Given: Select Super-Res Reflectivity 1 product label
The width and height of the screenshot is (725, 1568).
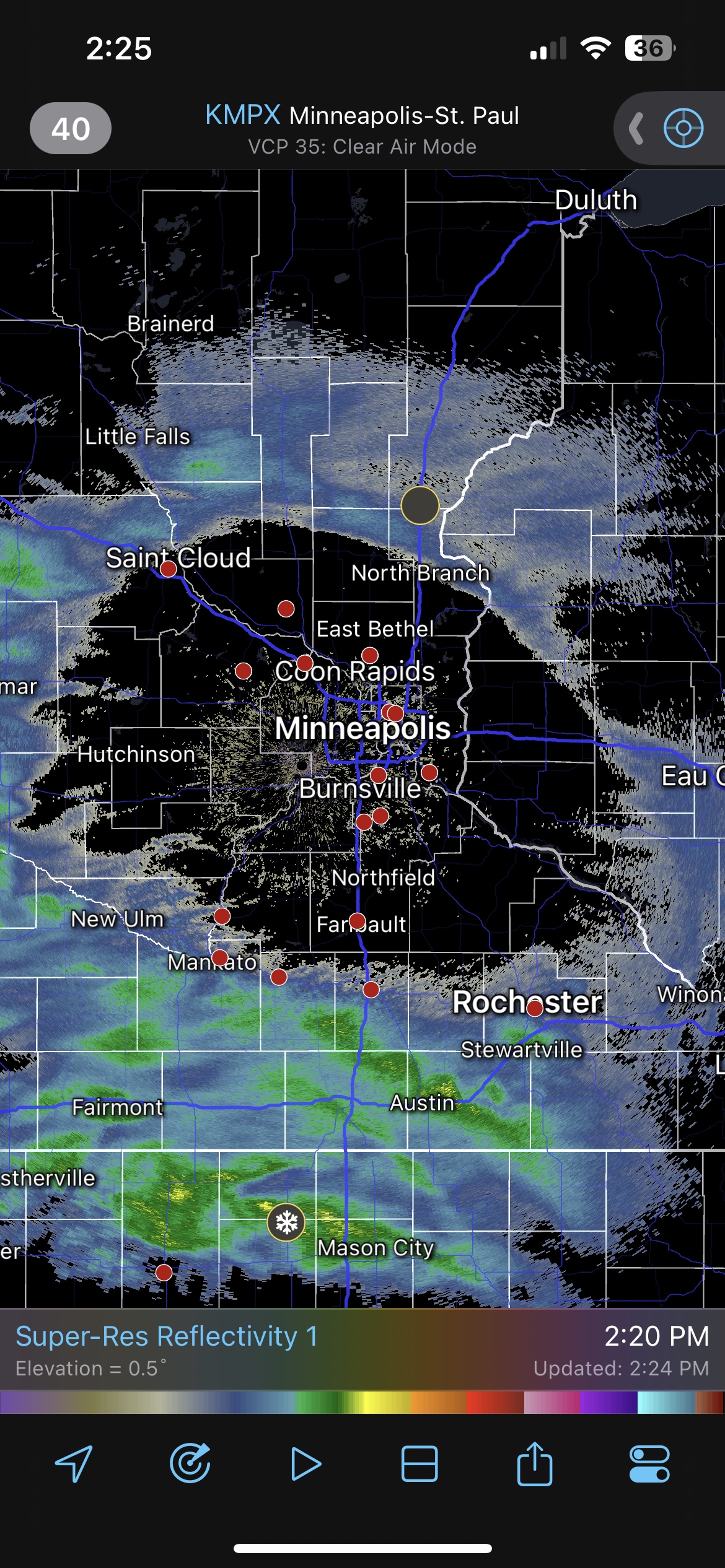Looking at the screenshot, I should click(x=167, y=1336).
